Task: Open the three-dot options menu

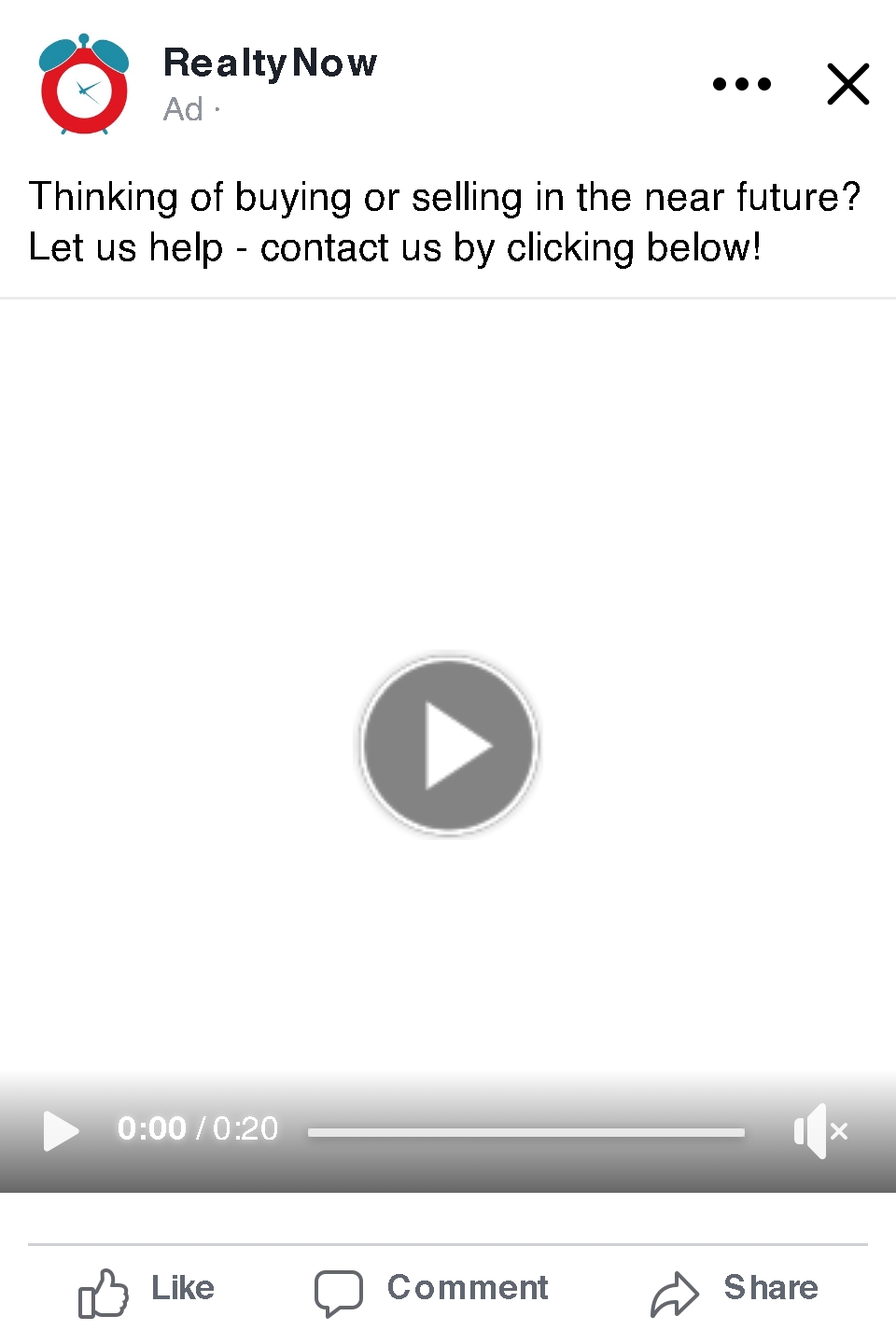Action: click(x=742, y=84)
